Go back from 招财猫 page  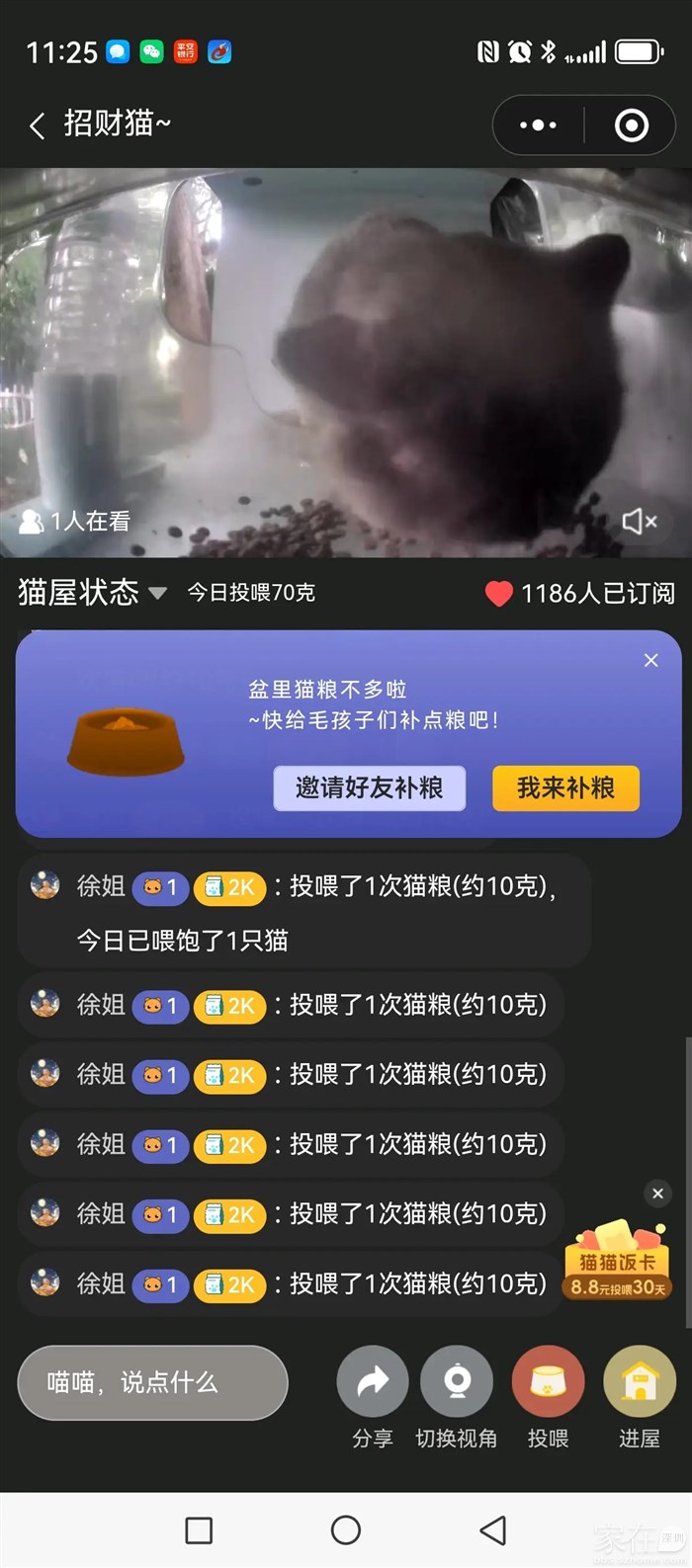pyautogui.click(x=38, y=125)
